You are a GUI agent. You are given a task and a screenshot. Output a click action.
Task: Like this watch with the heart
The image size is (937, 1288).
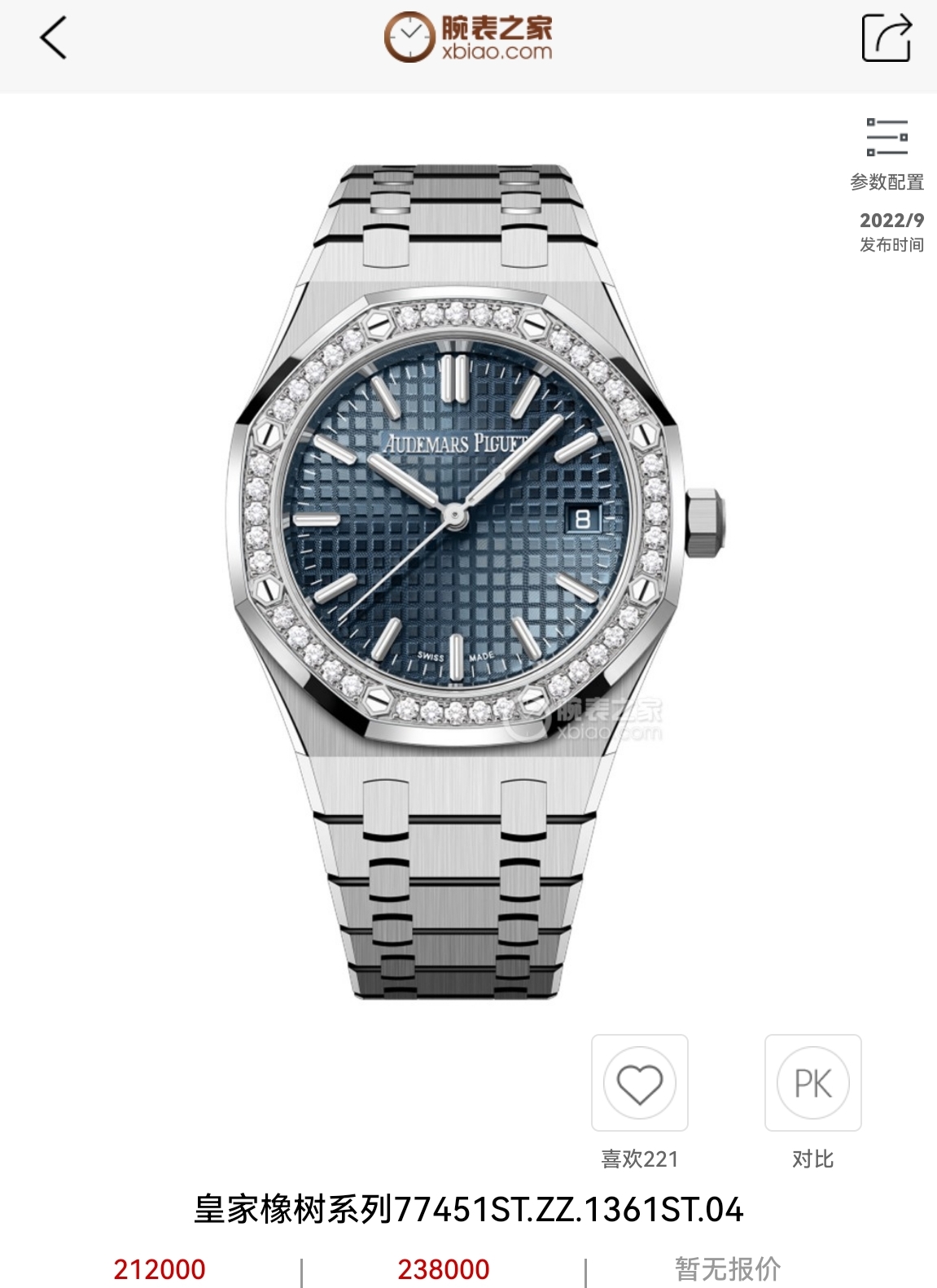640,1084
